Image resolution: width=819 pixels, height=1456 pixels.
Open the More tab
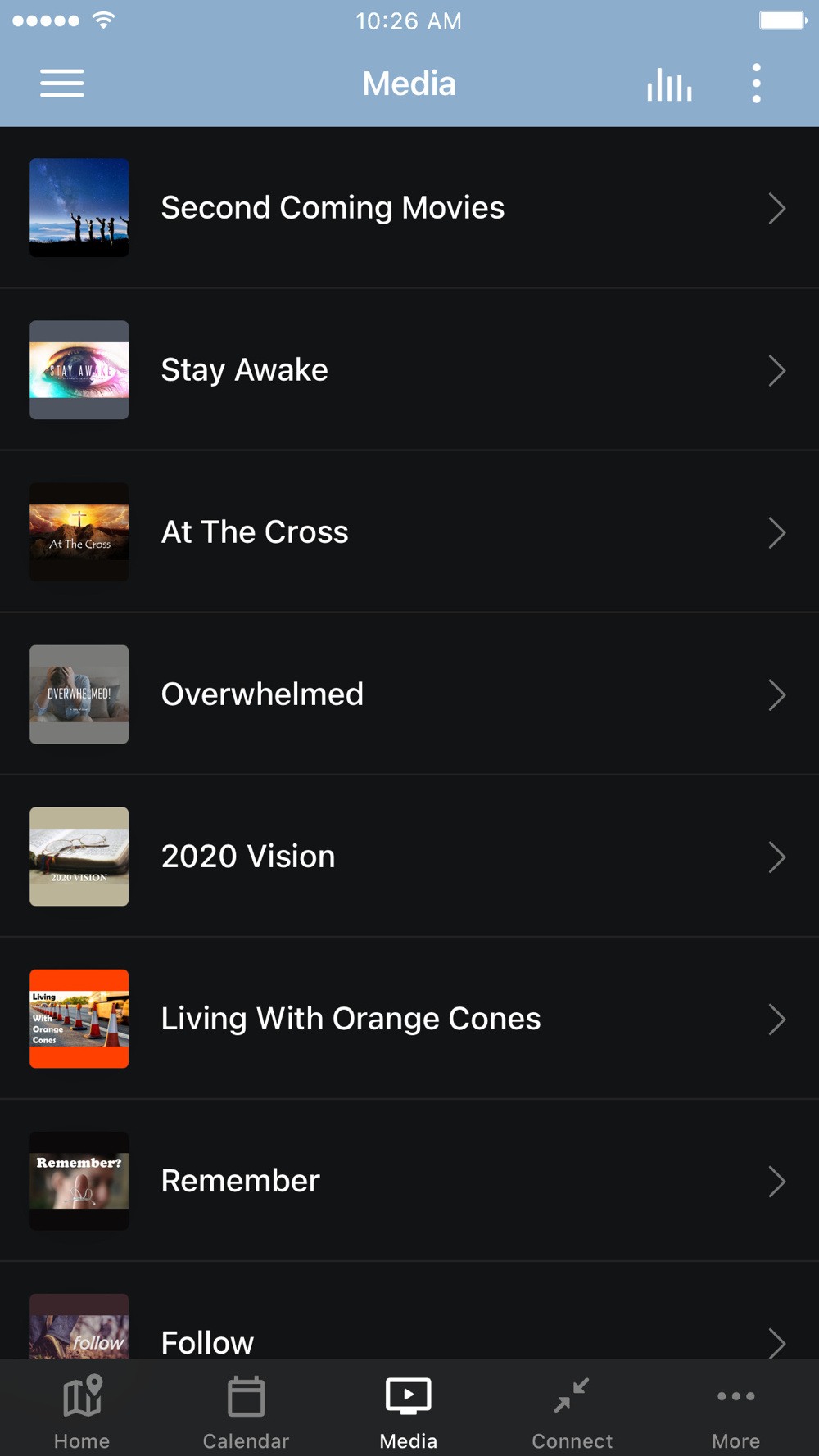[x=735, y=1412]
